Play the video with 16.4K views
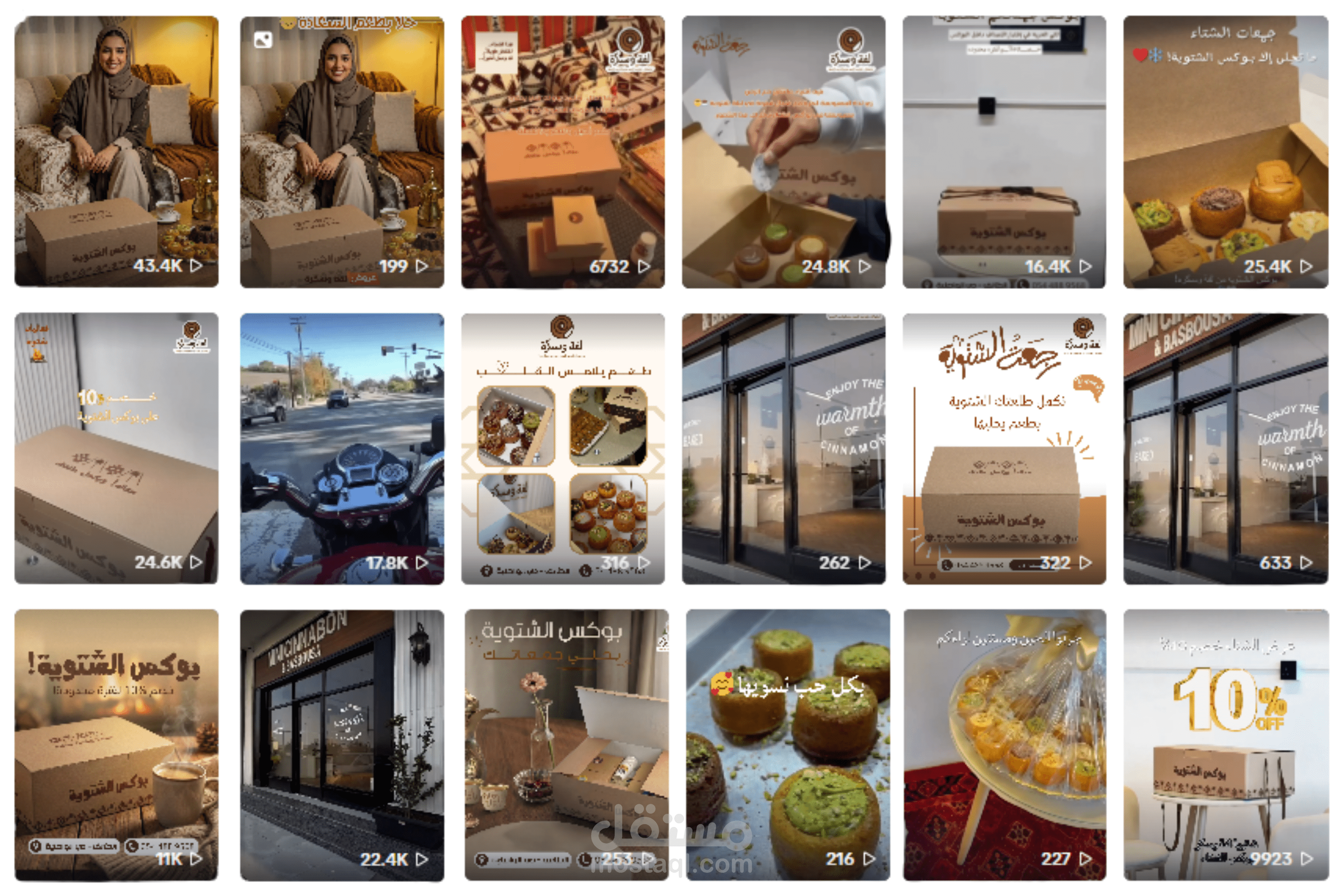 [1004, 151]
